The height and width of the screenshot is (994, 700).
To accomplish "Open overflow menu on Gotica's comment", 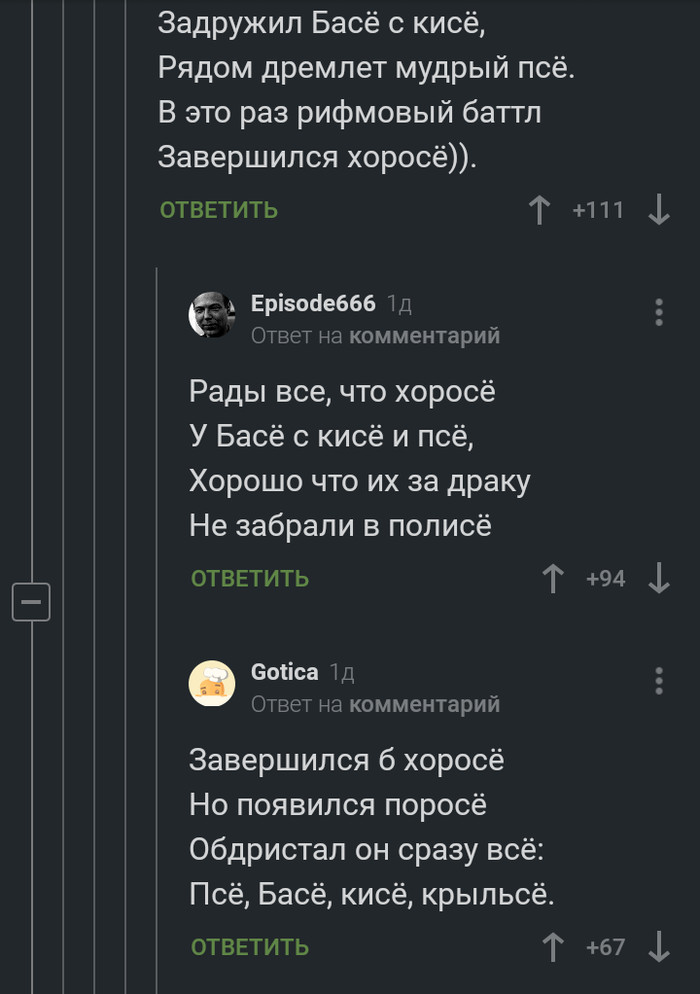I will 658,681.
